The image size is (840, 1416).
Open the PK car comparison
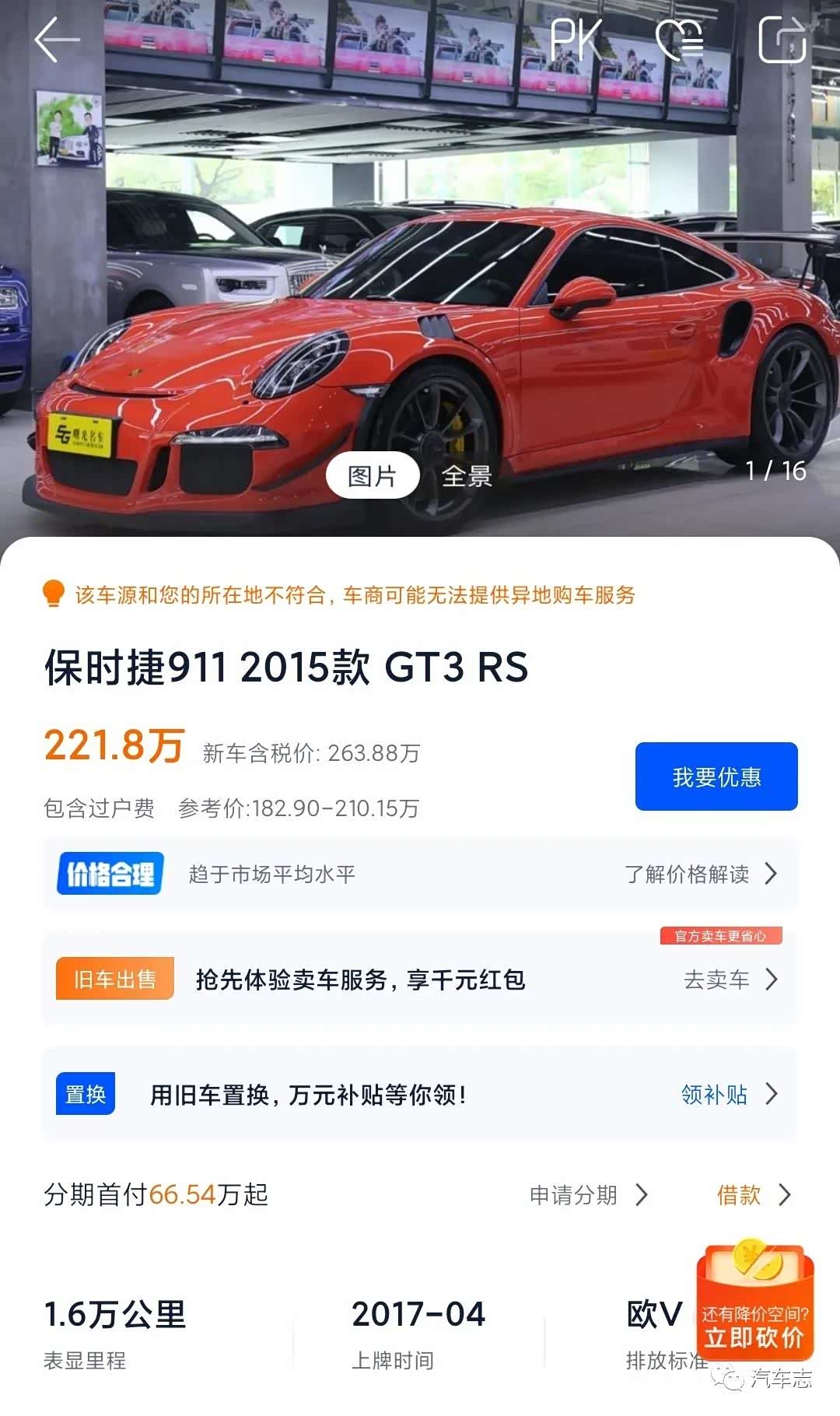coord(576,40)
